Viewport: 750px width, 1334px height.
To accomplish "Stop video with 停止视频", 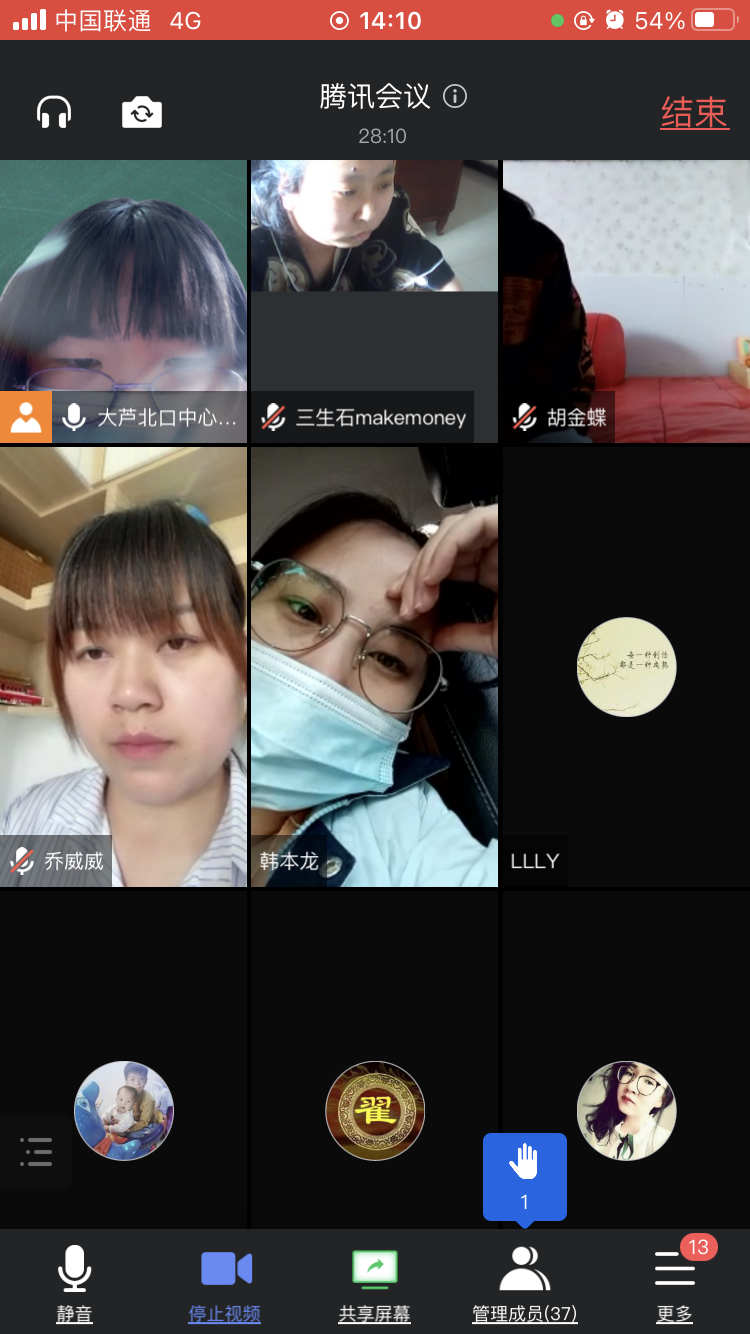I will tap(225, 1282).
